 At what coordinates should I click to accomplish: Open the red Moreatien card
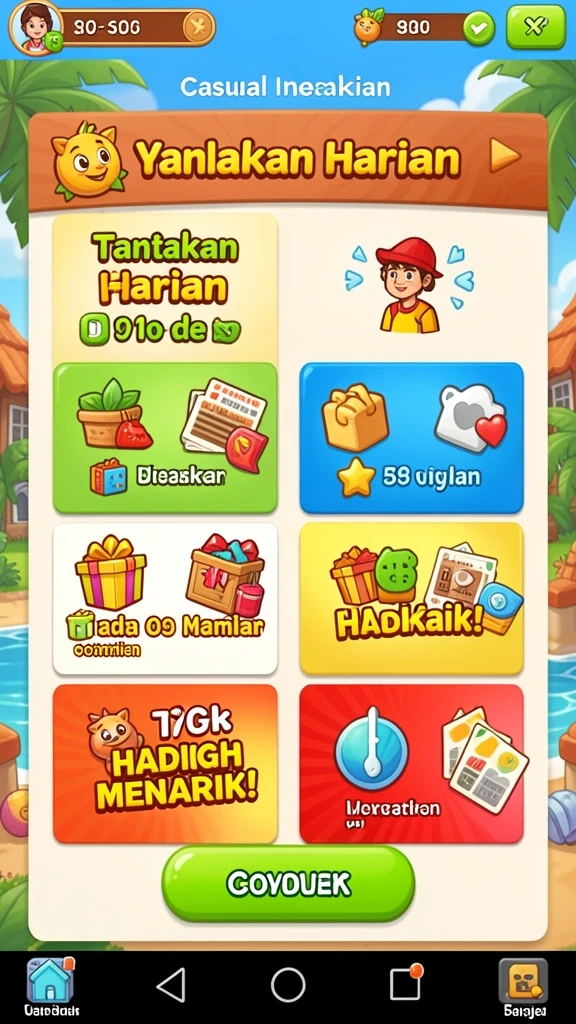point(411,763)
